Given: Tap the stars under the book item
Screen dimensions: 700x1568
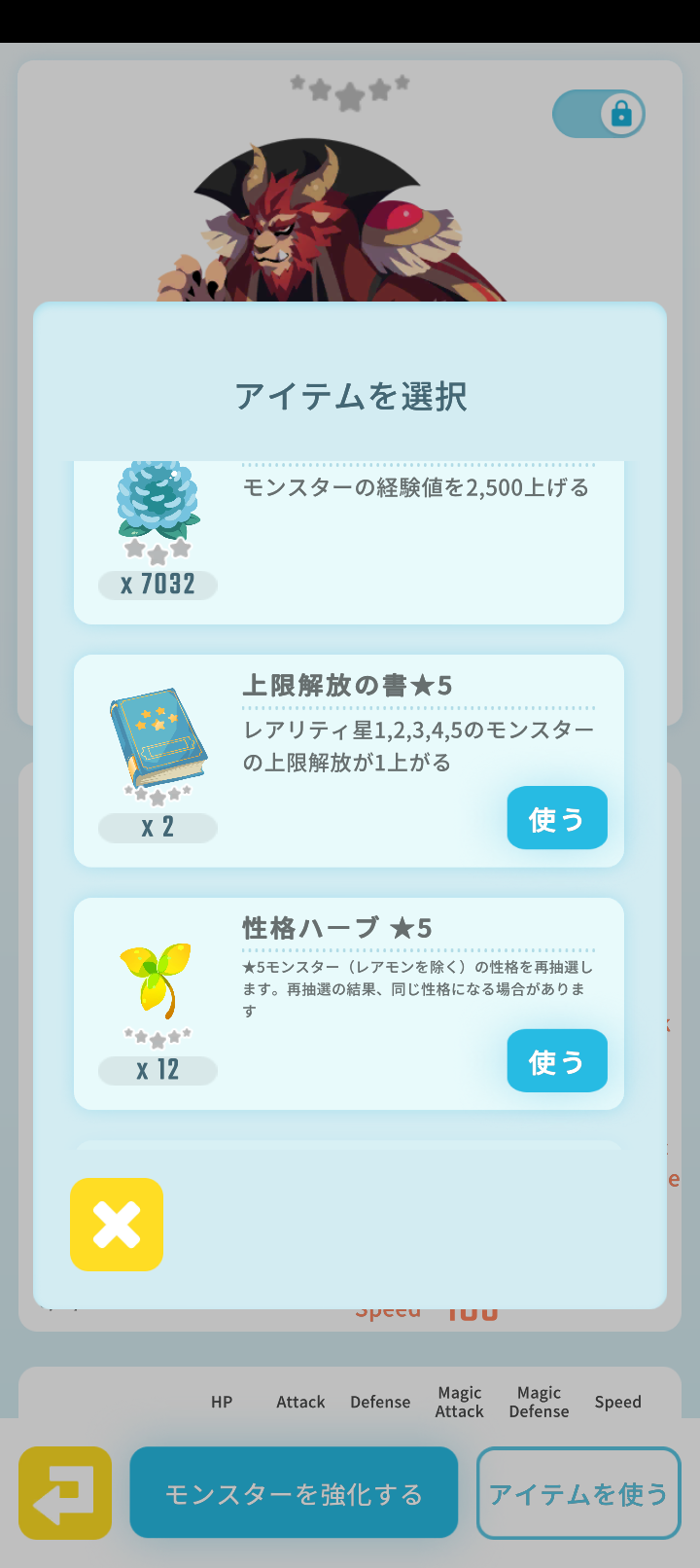Looking at the screenshot, I should (x=157, y=796).
